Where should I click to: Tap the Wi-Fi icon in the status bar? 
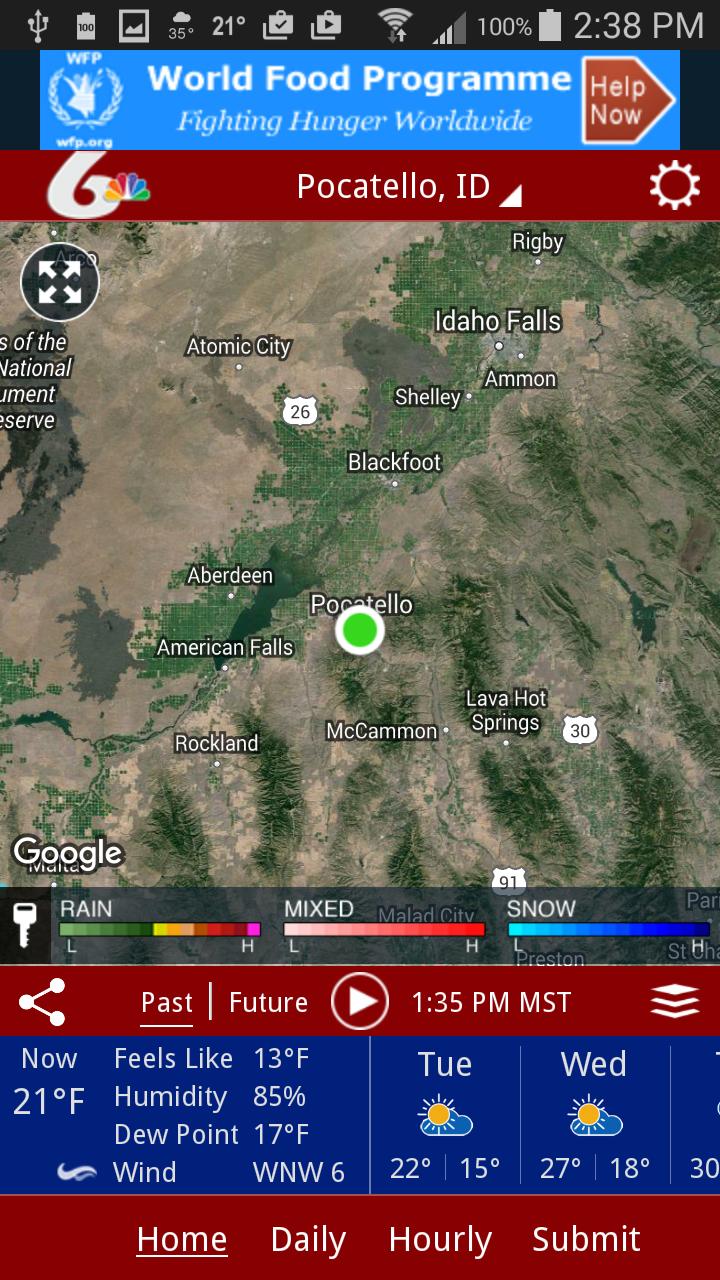click(397, 23)
